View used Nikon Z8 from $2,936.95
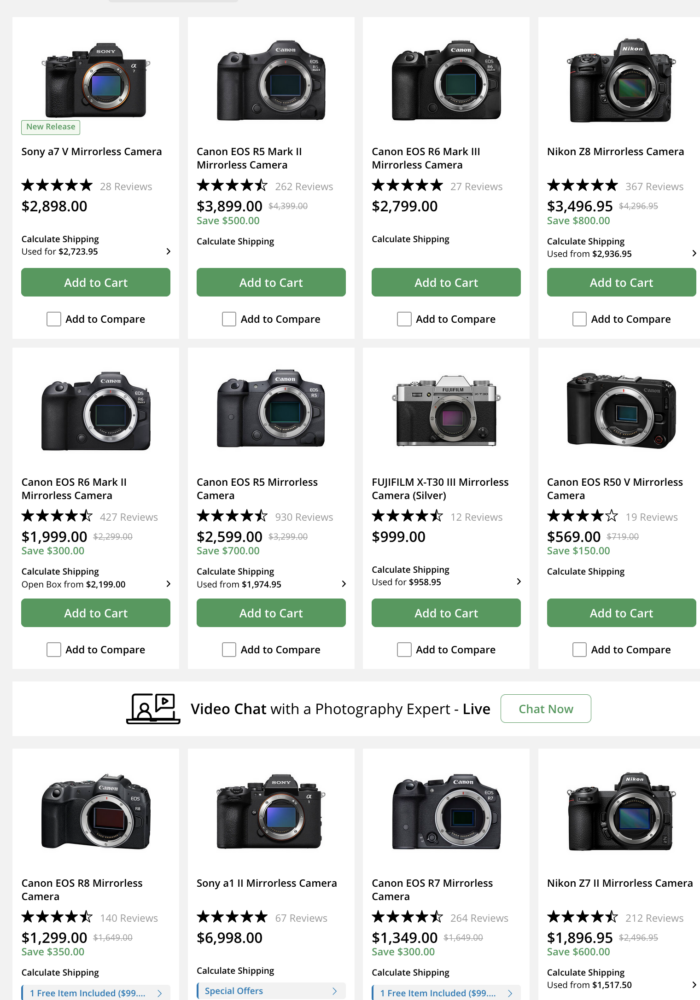 click(621, 254)
